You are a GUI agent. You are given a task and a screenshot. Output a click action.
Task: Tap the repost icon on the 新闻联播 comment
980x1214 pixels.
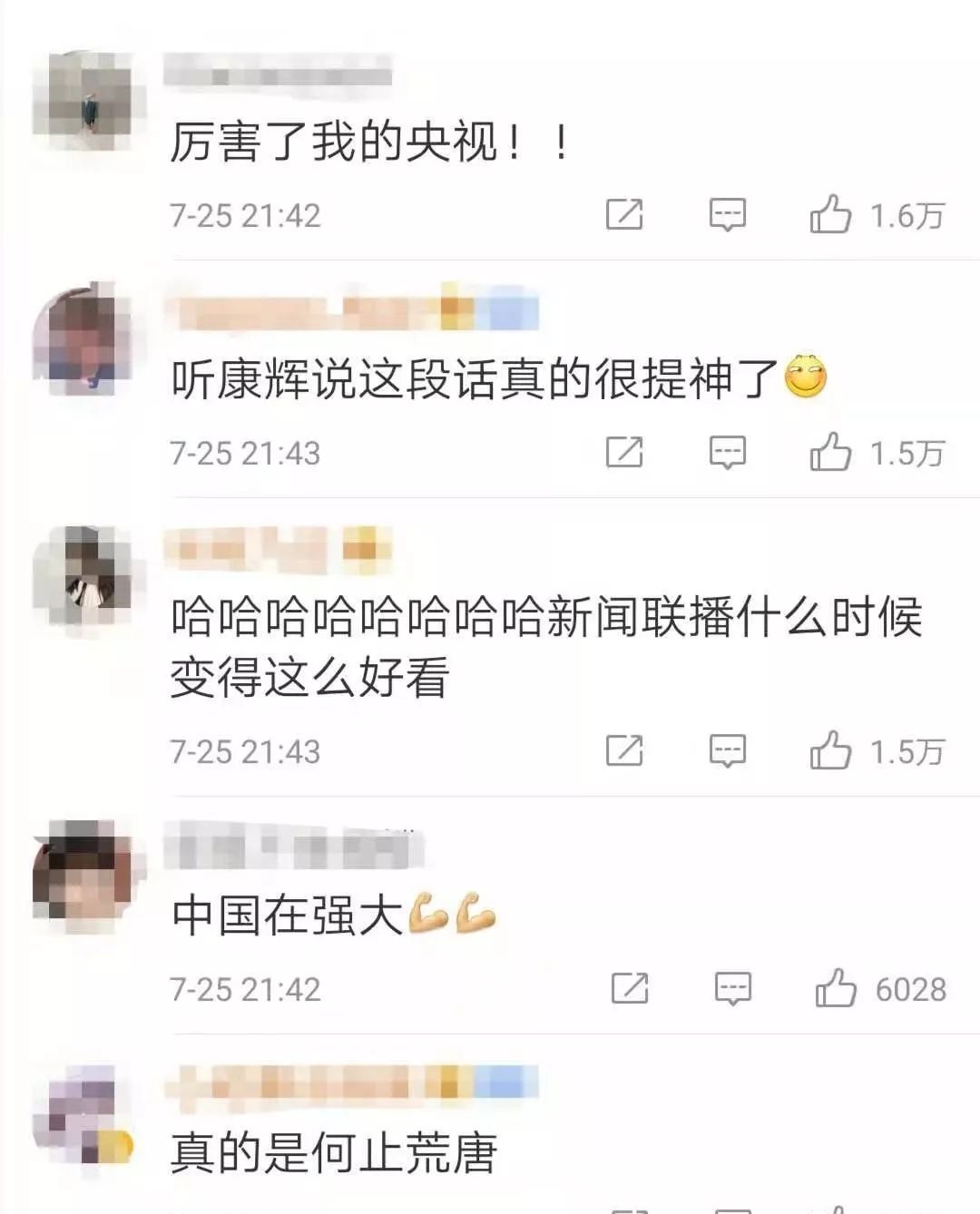(x=626, y=751)
